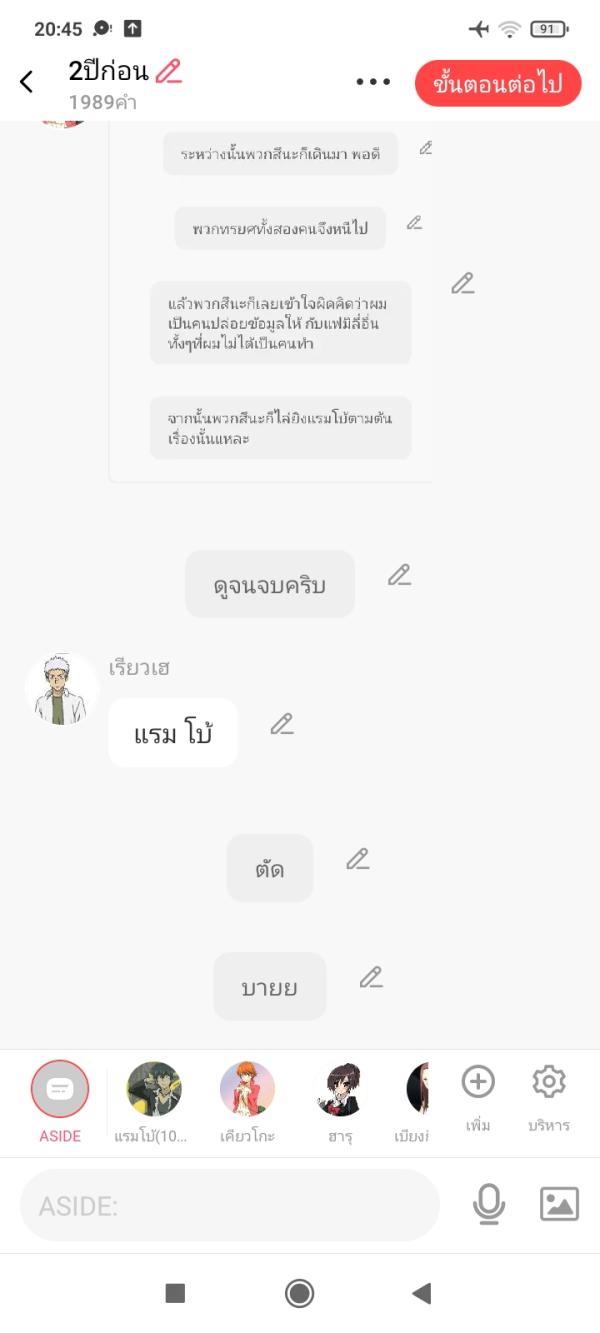
Task: Edit the title 2ปีก่อน with the pencil
Action: click(169, 71)
